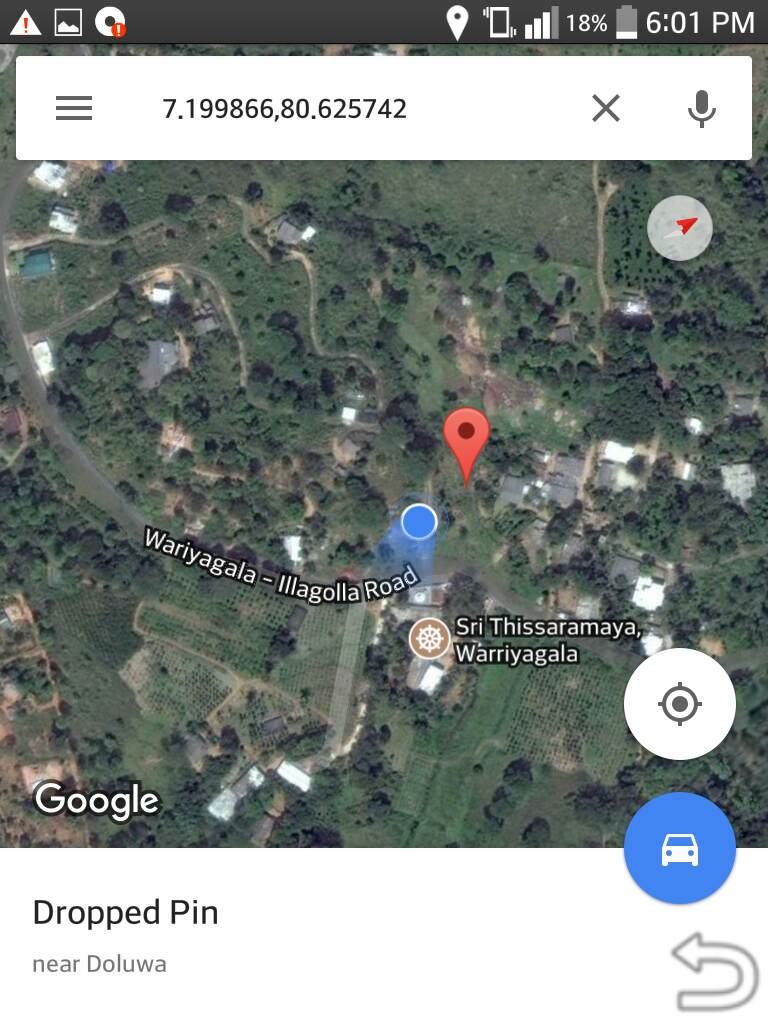The width and height of the screenshot is (768, 1024).
Task: Tap the coordinates in the search field
Action: click(285, 108)
